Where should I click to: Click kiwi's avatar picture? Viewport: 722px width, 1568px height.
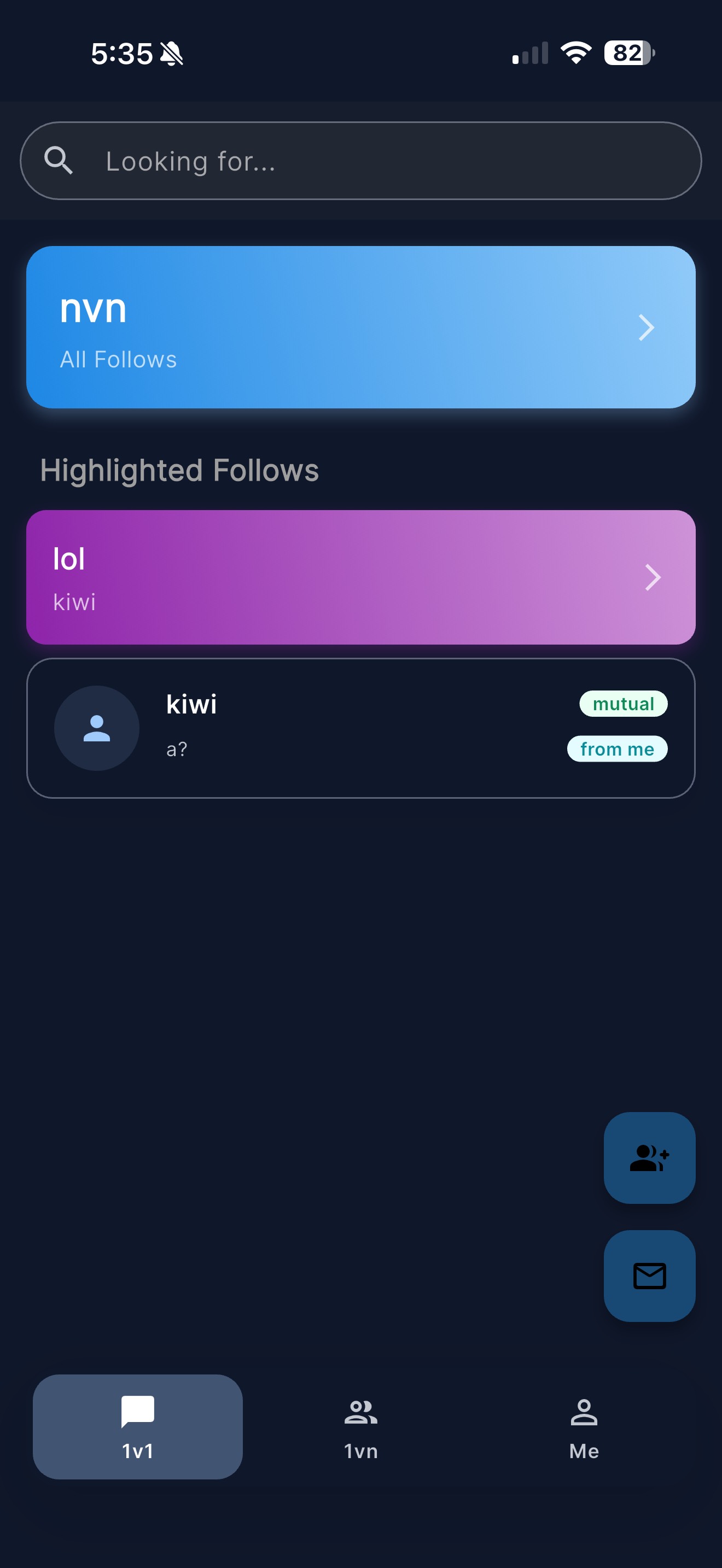coord(97,728)
